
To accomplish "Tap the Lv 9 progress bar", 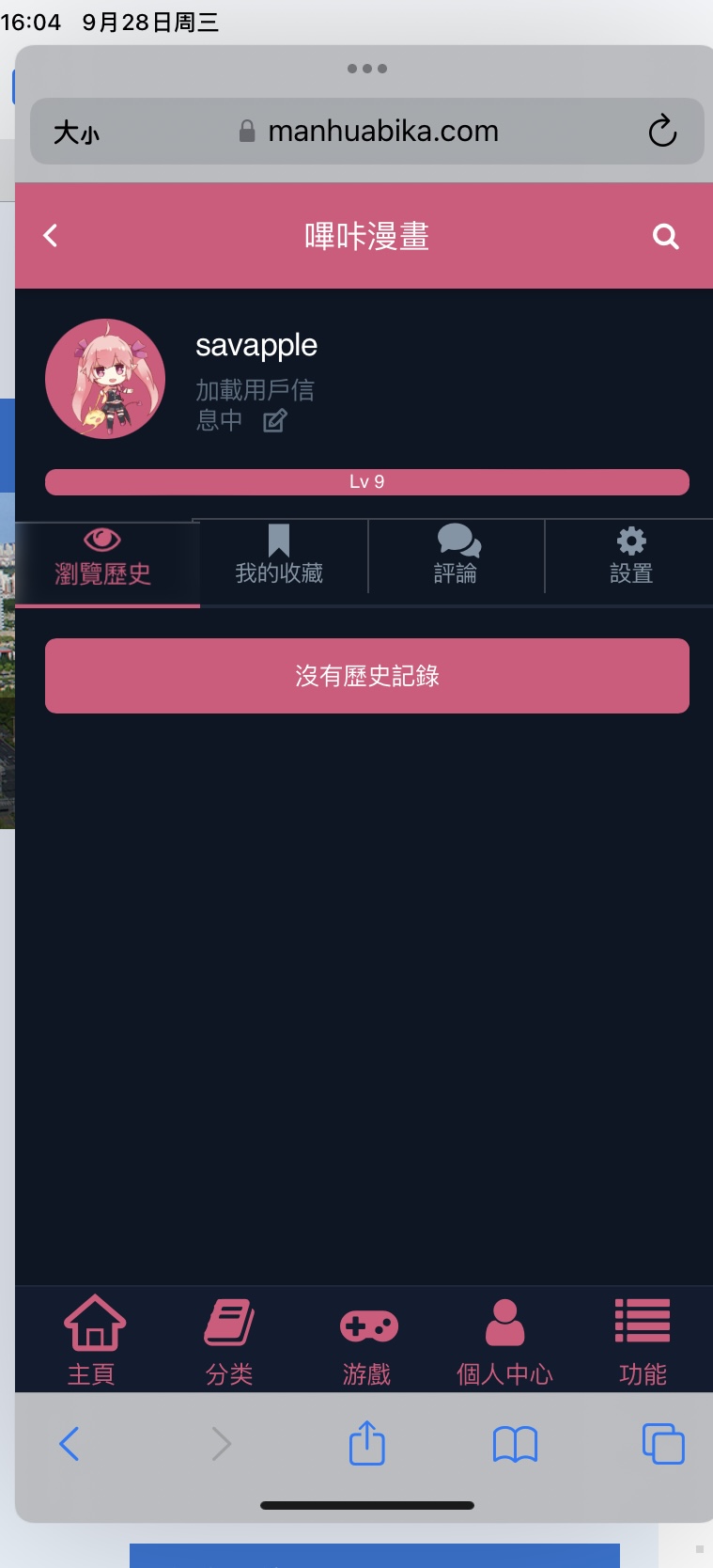I will (366, 481).
